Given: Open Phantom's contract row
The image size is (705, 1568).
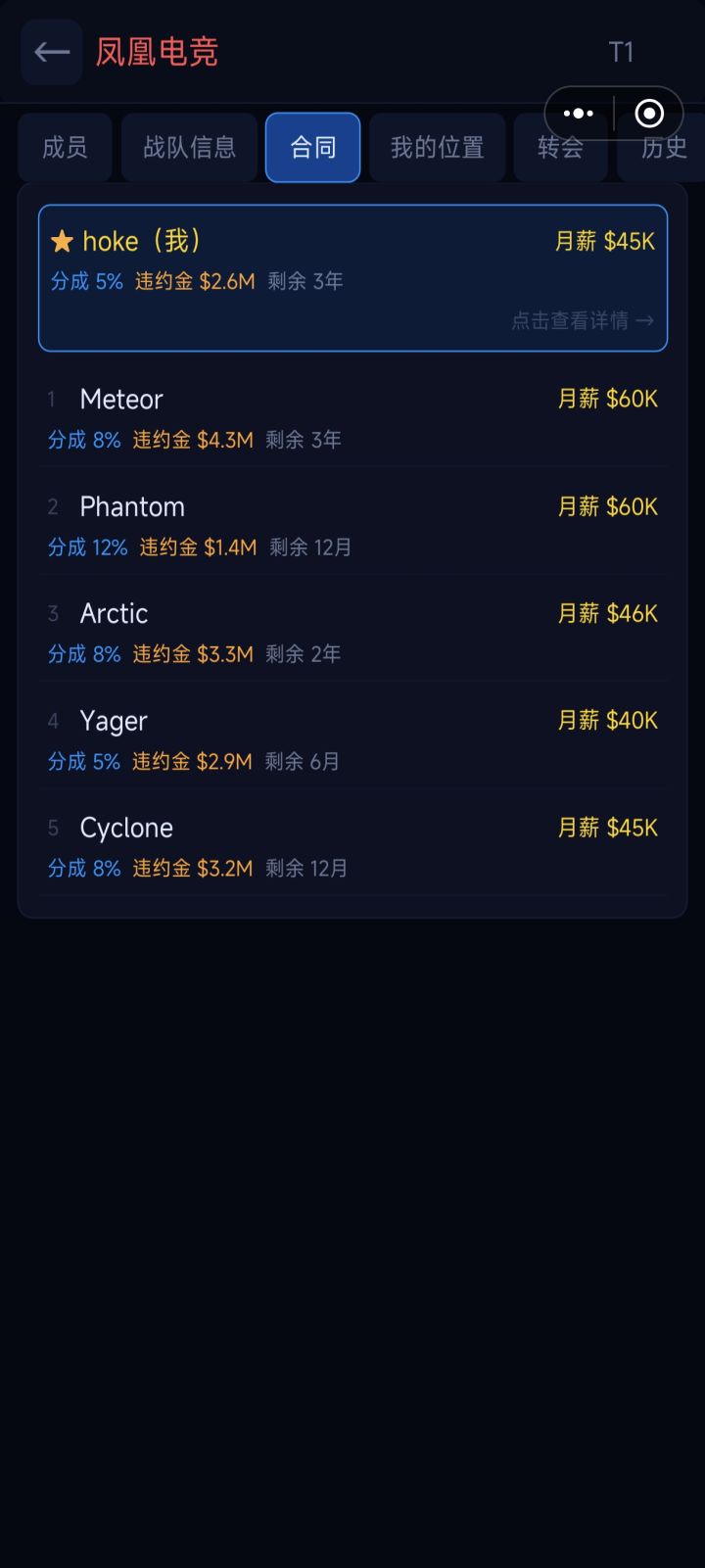Looking at the screenshot, I should pyautogui.click(x=352, y=525).
